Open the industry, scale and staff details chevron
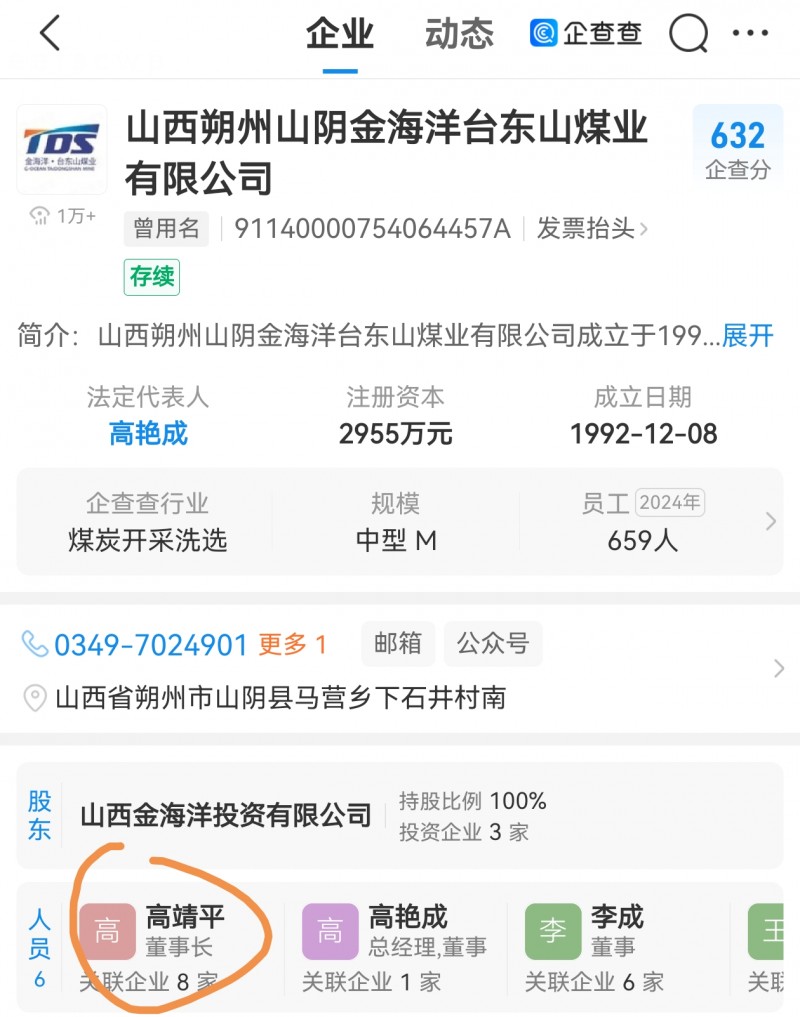The image size is (800, 1017). 770,521
